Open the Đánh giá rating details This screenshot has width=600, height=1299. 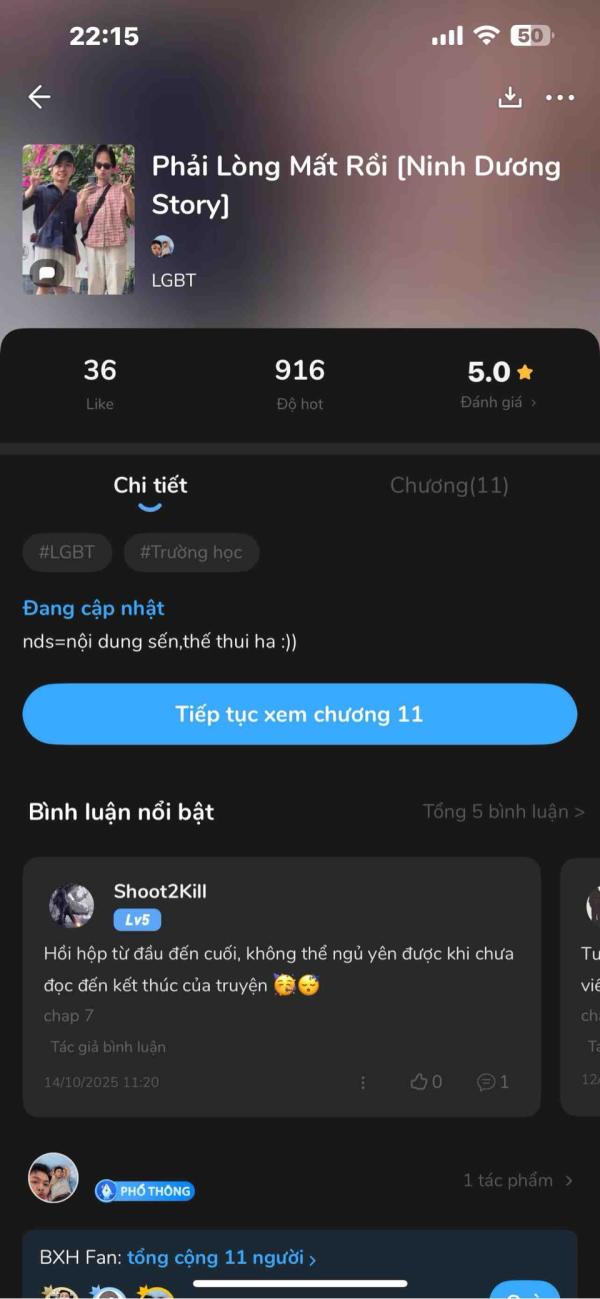(x=498, y=402)
